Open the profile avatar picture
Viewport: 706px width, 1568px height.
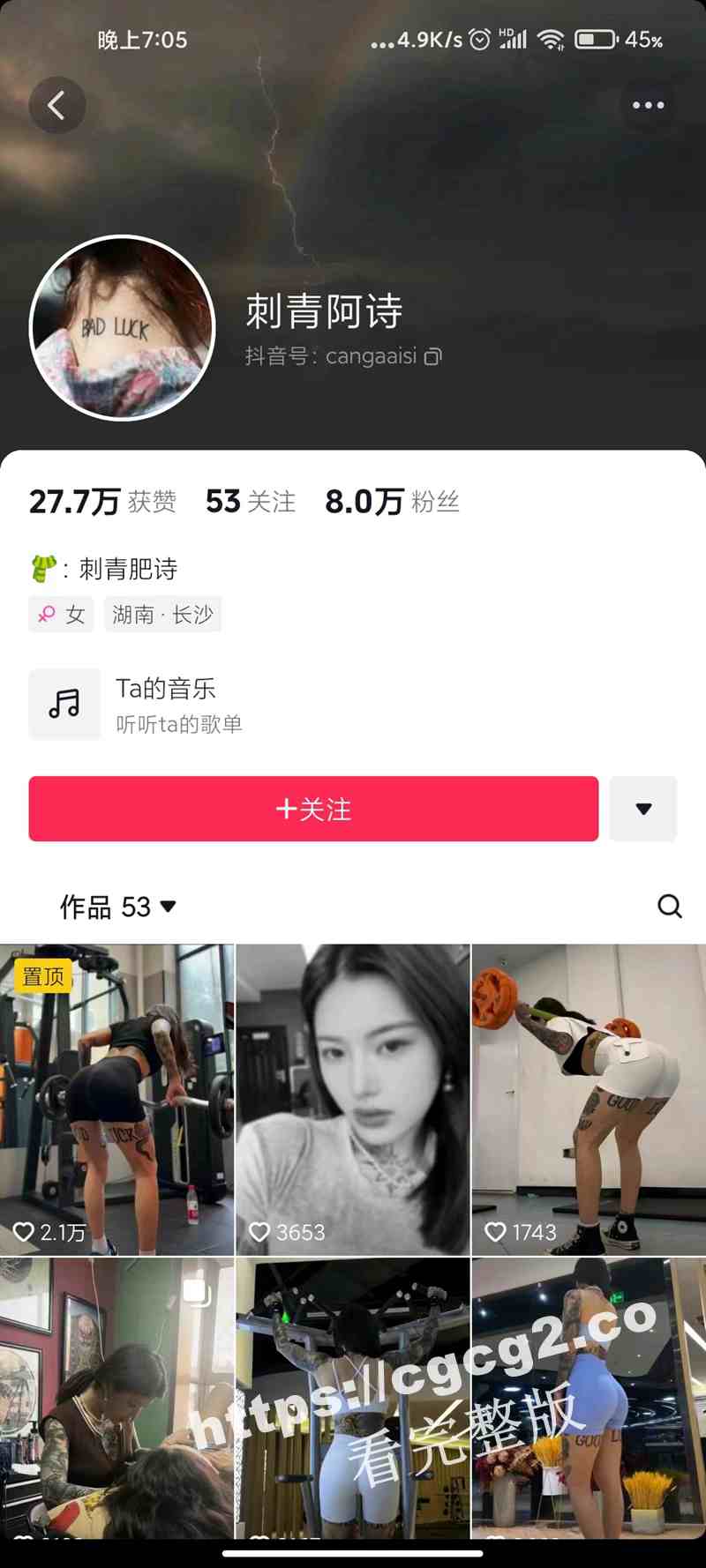click(x=123, y=328)
